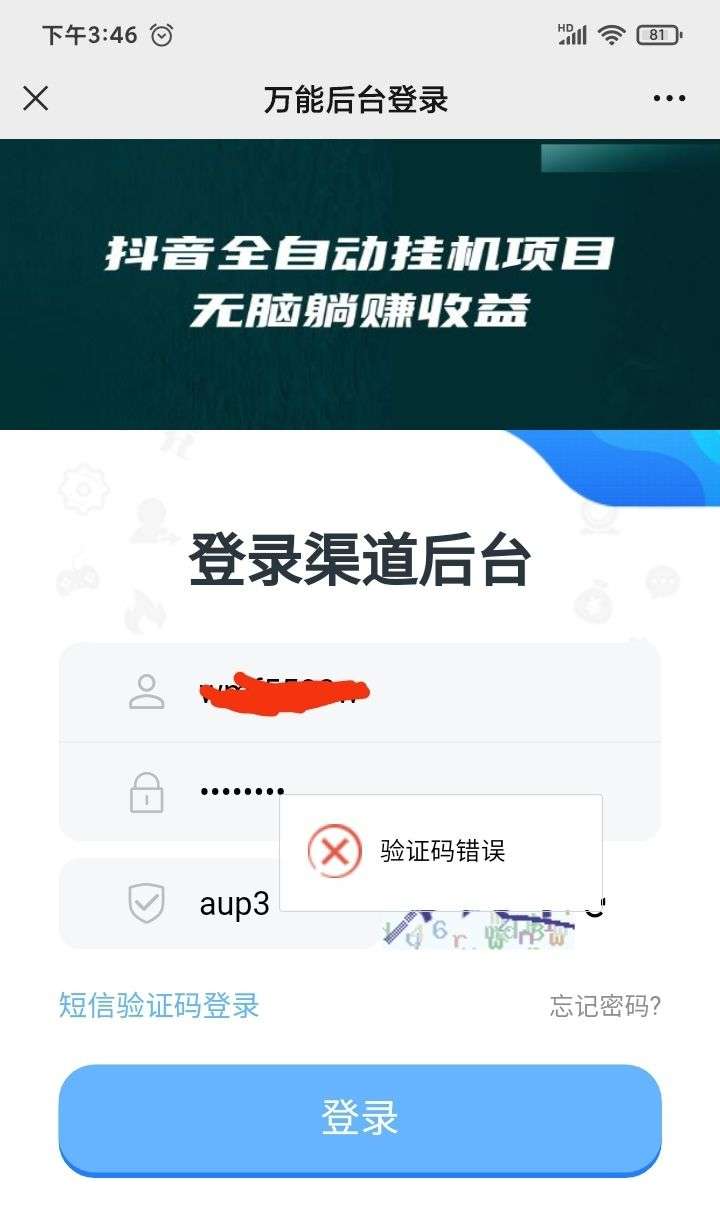The height and width of the screenshot is (1224, 720).
Task: Tap the 登录 button
Action: (x=360, y=1117)
